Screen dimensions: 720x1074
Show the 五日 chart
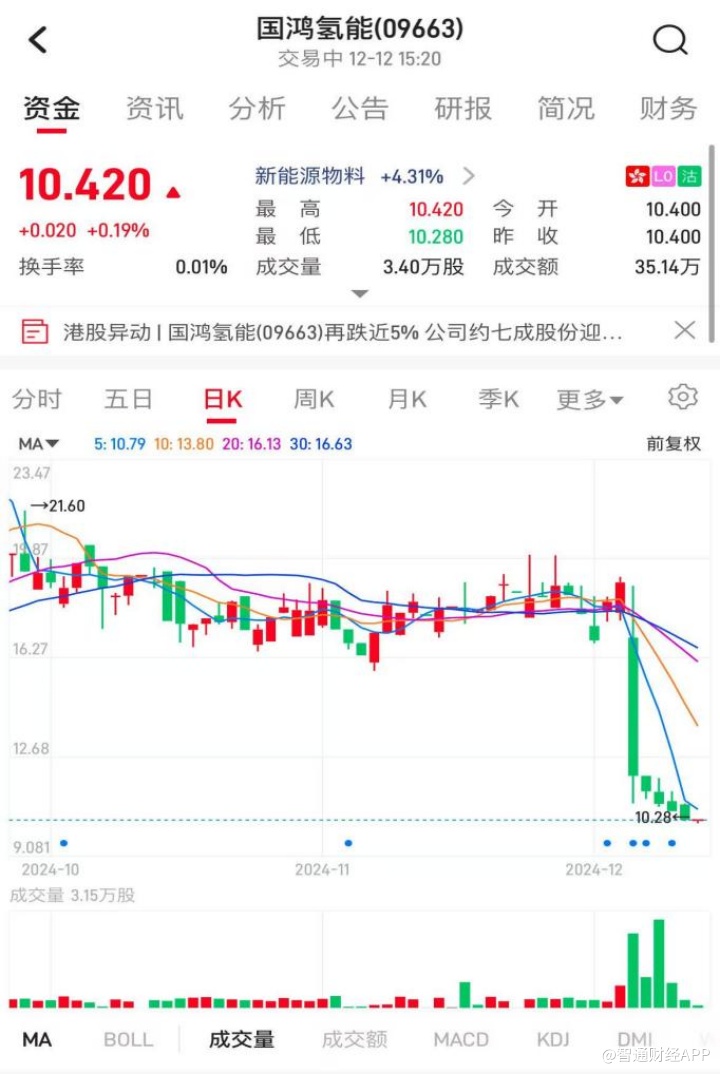click(x=128, y=400)
